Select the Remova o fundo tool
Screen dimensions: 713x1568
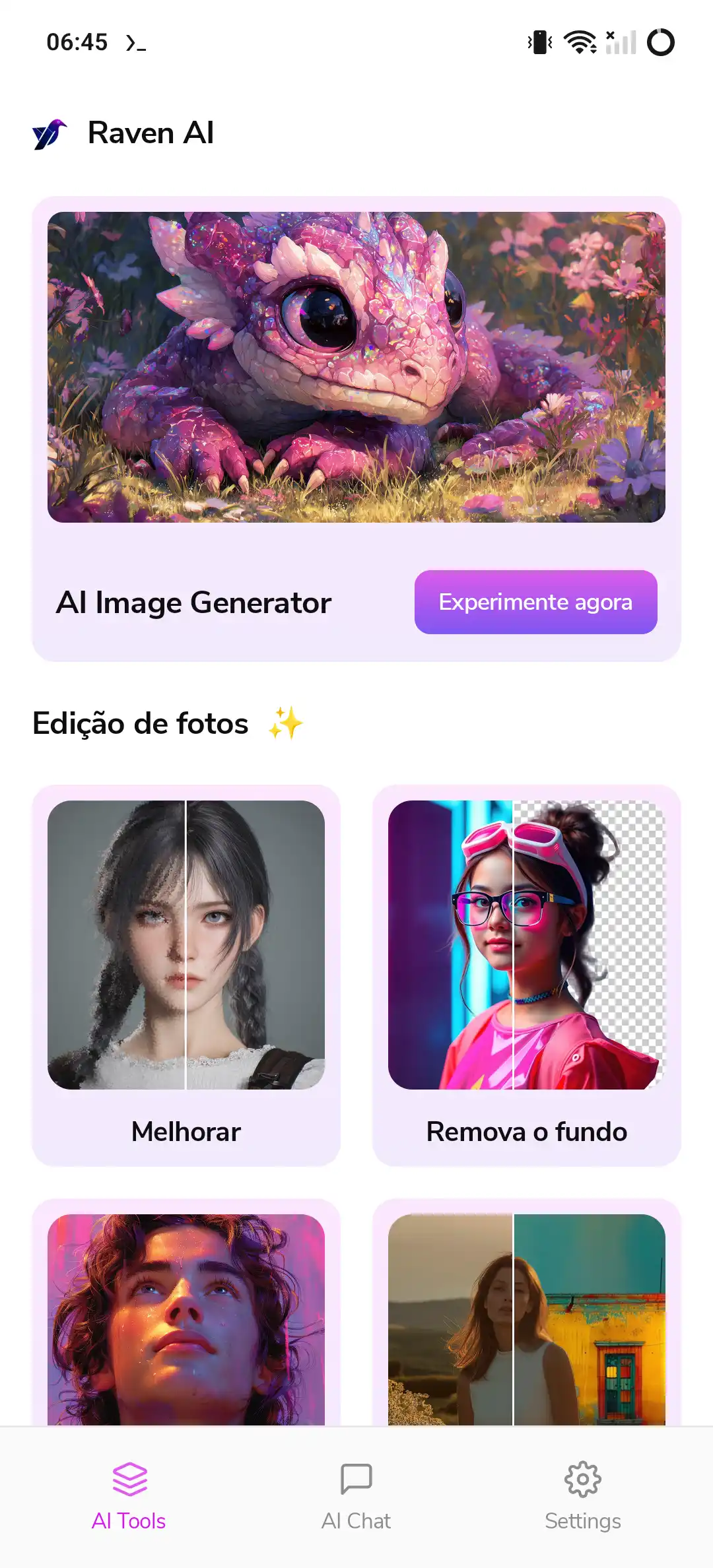[x=526, y=974]
